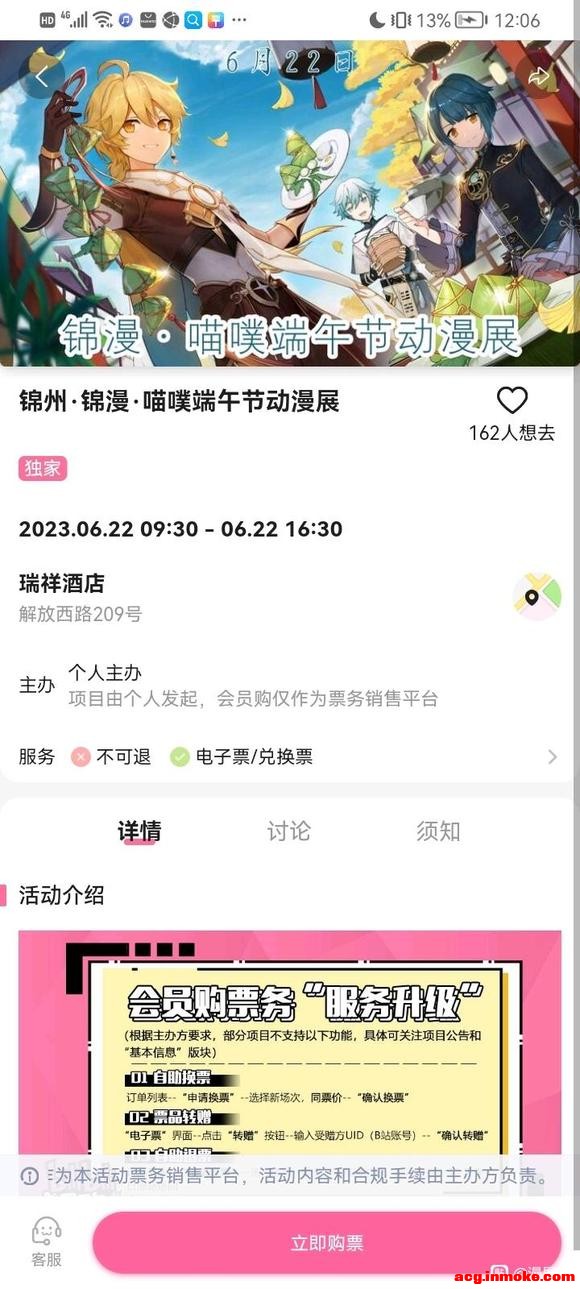Open the map location for 瑞祥酒店
This screenshot has height=1289, width=580.
(x=536, y=597)
